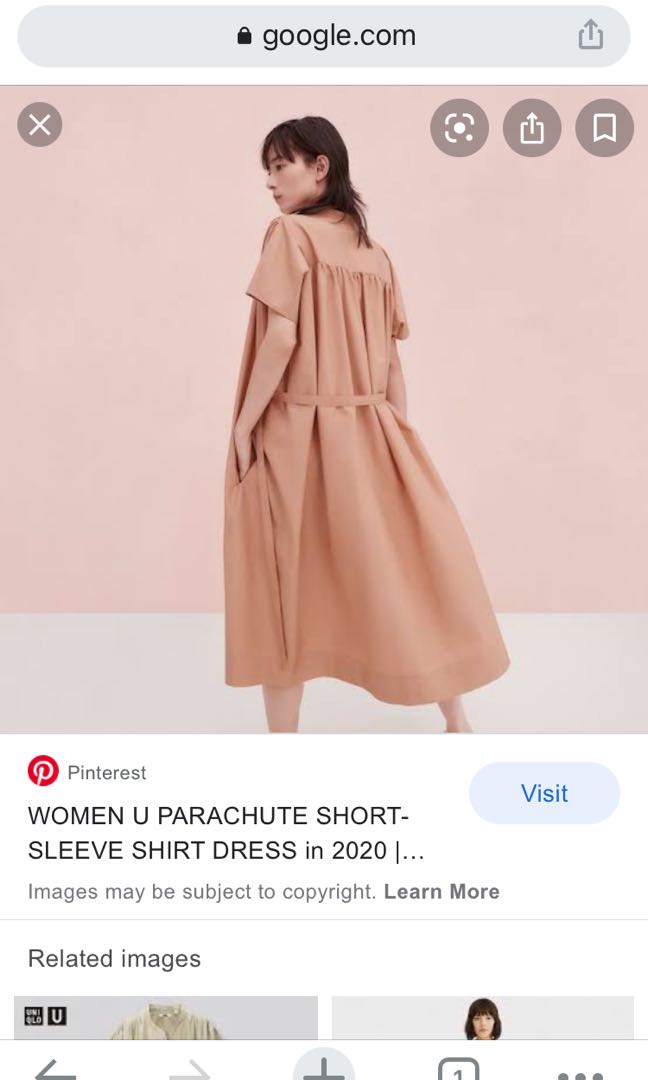Image resolution: width=648 pixels, height=1080 pixels.
Task: Open the related image of the woman
Action: coord(483,1018)
